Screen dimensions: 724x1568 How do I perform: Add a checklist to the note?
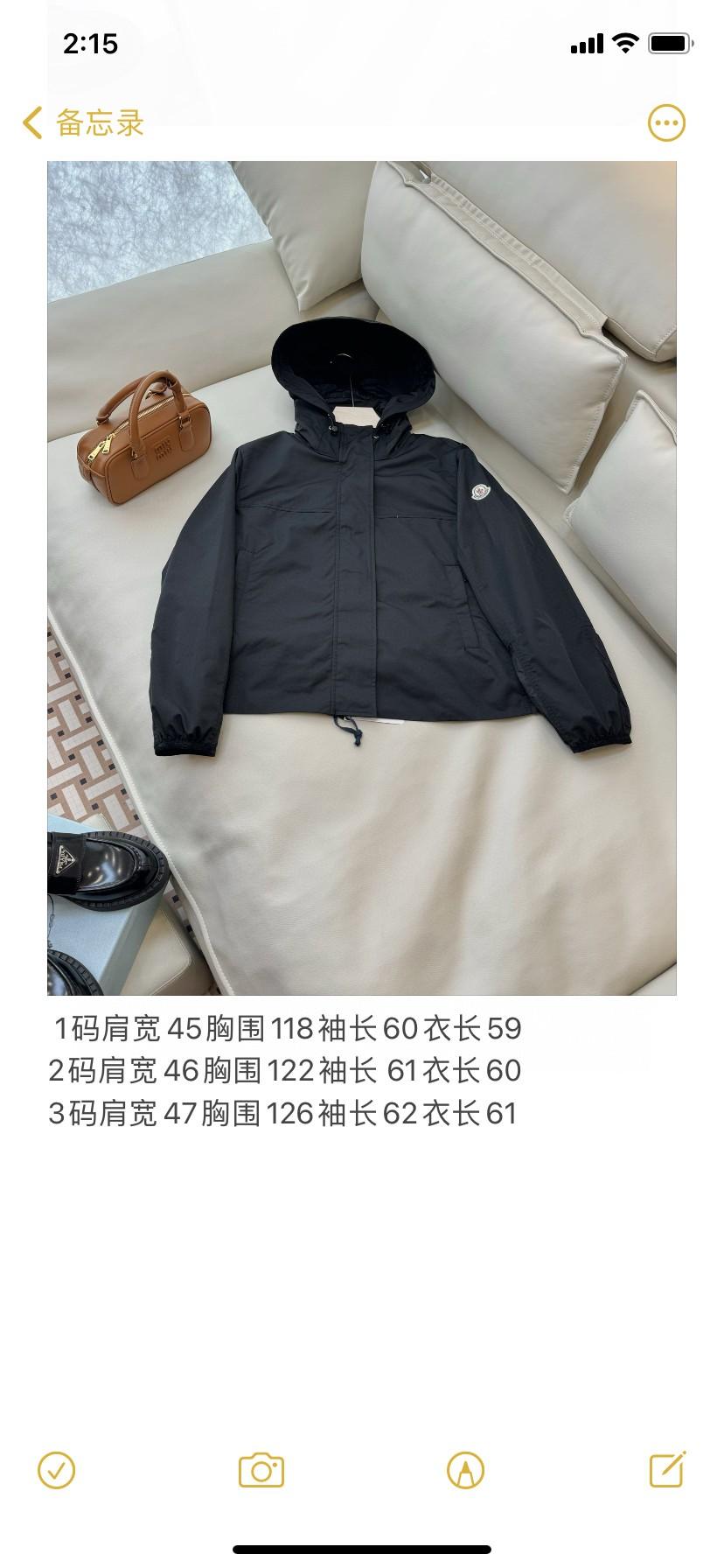(x=57, y=1470)
